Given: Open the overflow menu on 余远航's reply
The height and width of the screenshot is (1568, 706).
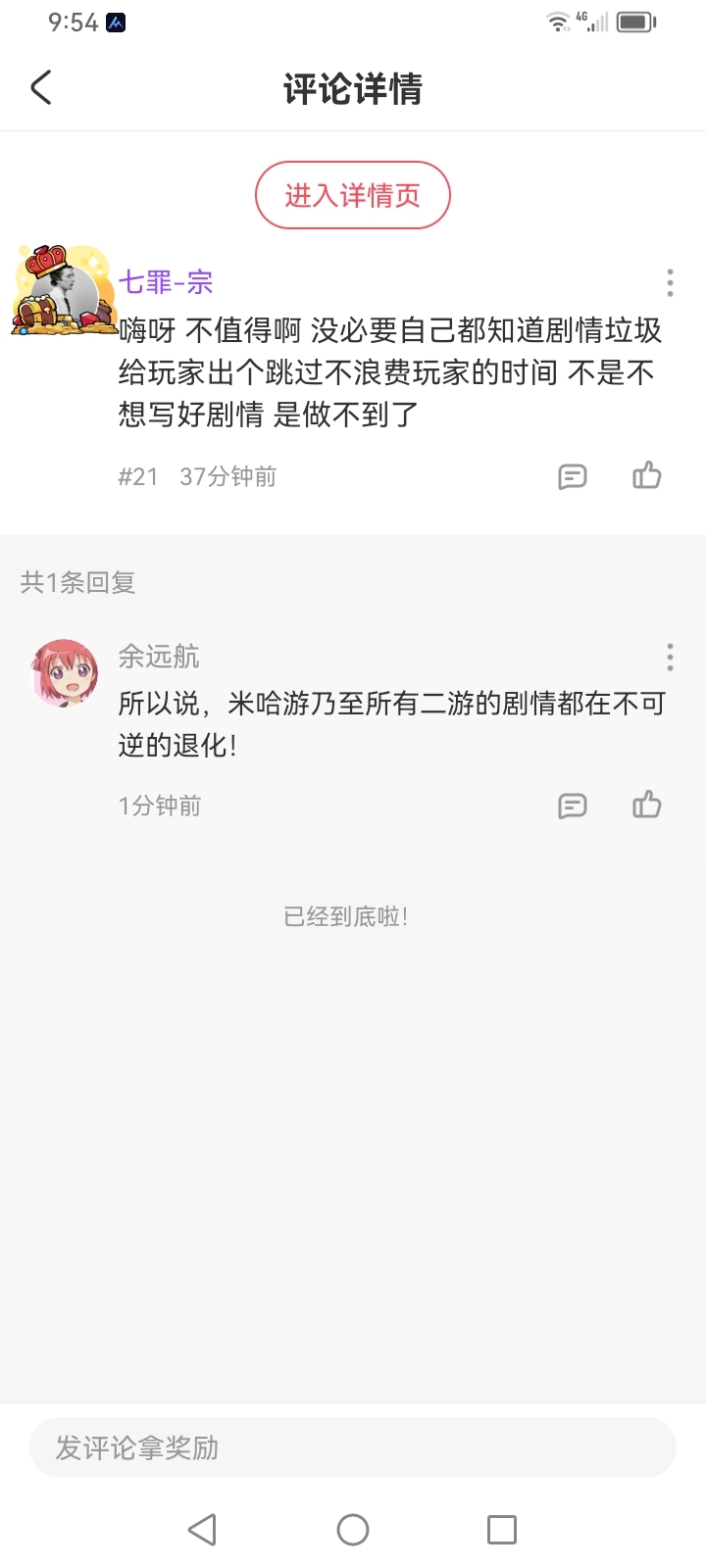Looking at the screenshot, I should pyautogui.click(x=670, y=657).
